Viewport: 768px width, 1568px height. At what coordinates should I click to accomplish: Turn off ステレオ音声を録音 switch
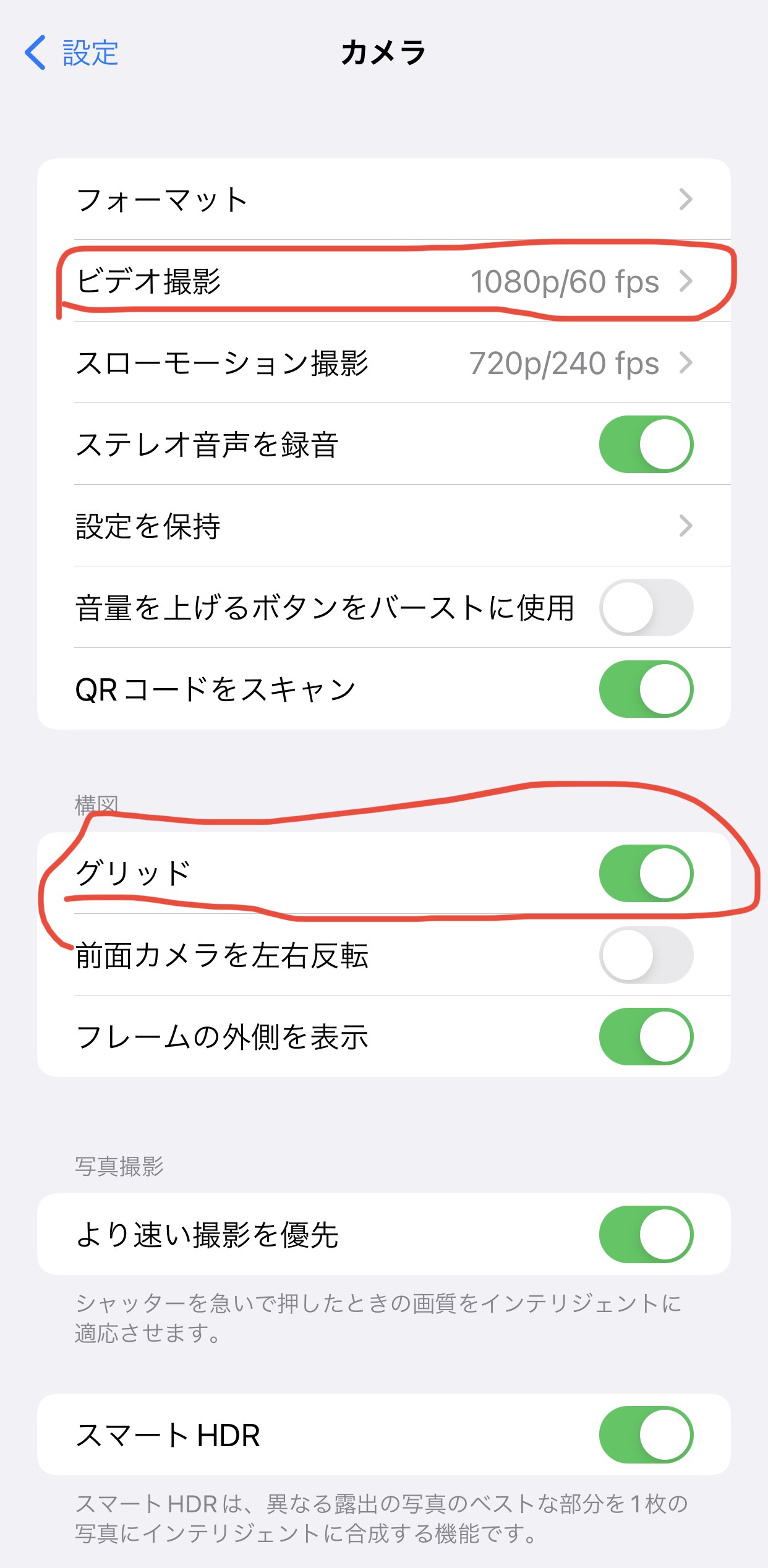click(646, 444)
